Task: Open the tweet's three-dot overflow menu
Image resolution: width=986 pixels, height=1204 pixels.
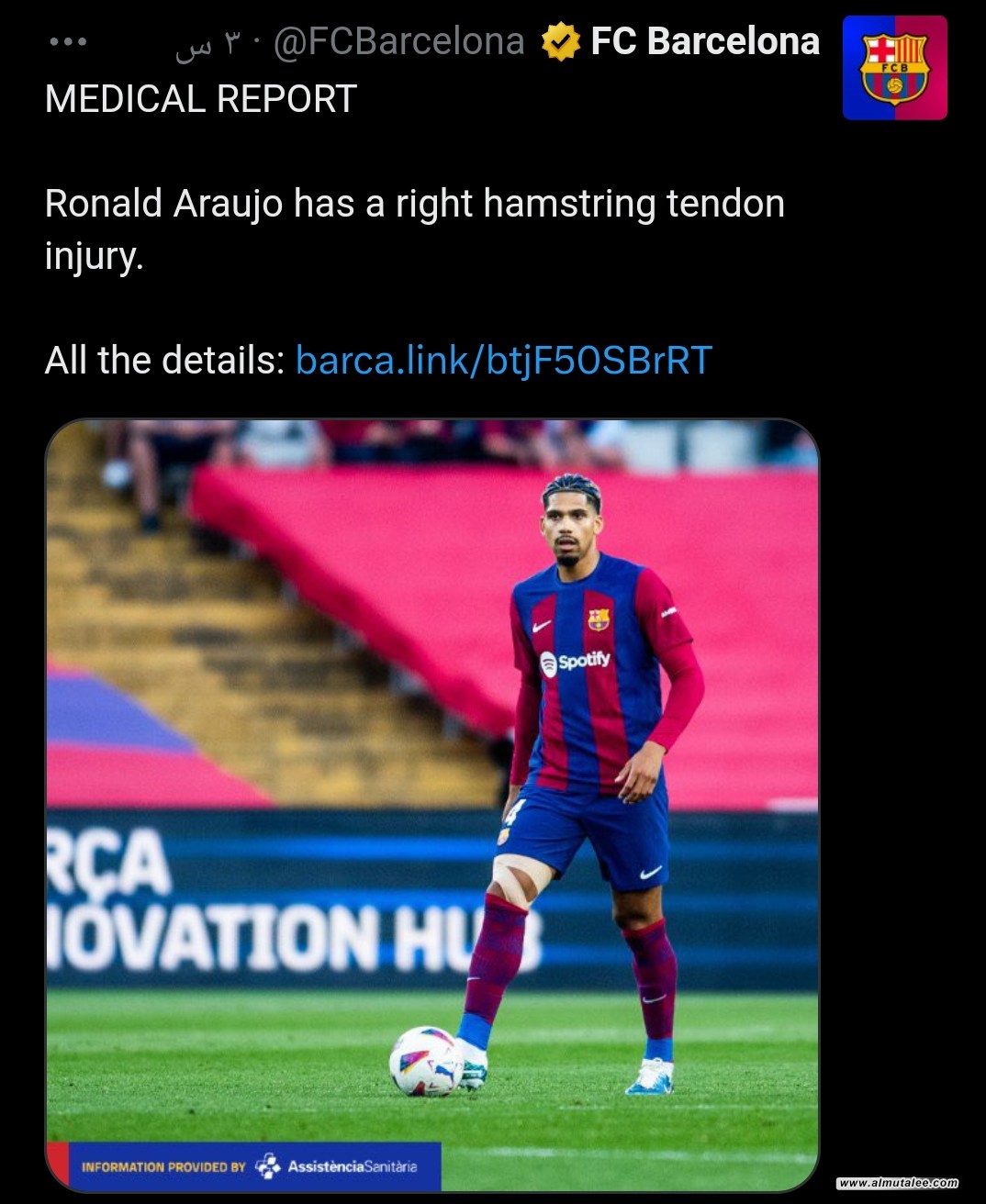Action: coord(68,42)
